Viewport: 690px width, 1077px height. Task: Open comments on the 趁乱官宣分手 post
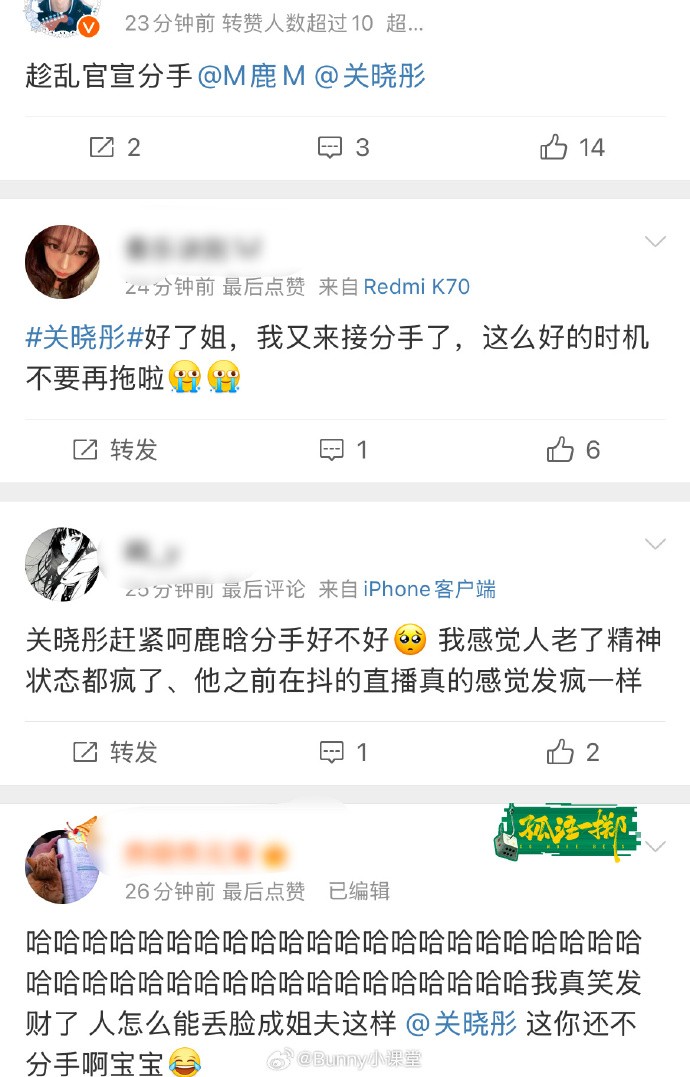pyautogui.click(x=343, y=148)
